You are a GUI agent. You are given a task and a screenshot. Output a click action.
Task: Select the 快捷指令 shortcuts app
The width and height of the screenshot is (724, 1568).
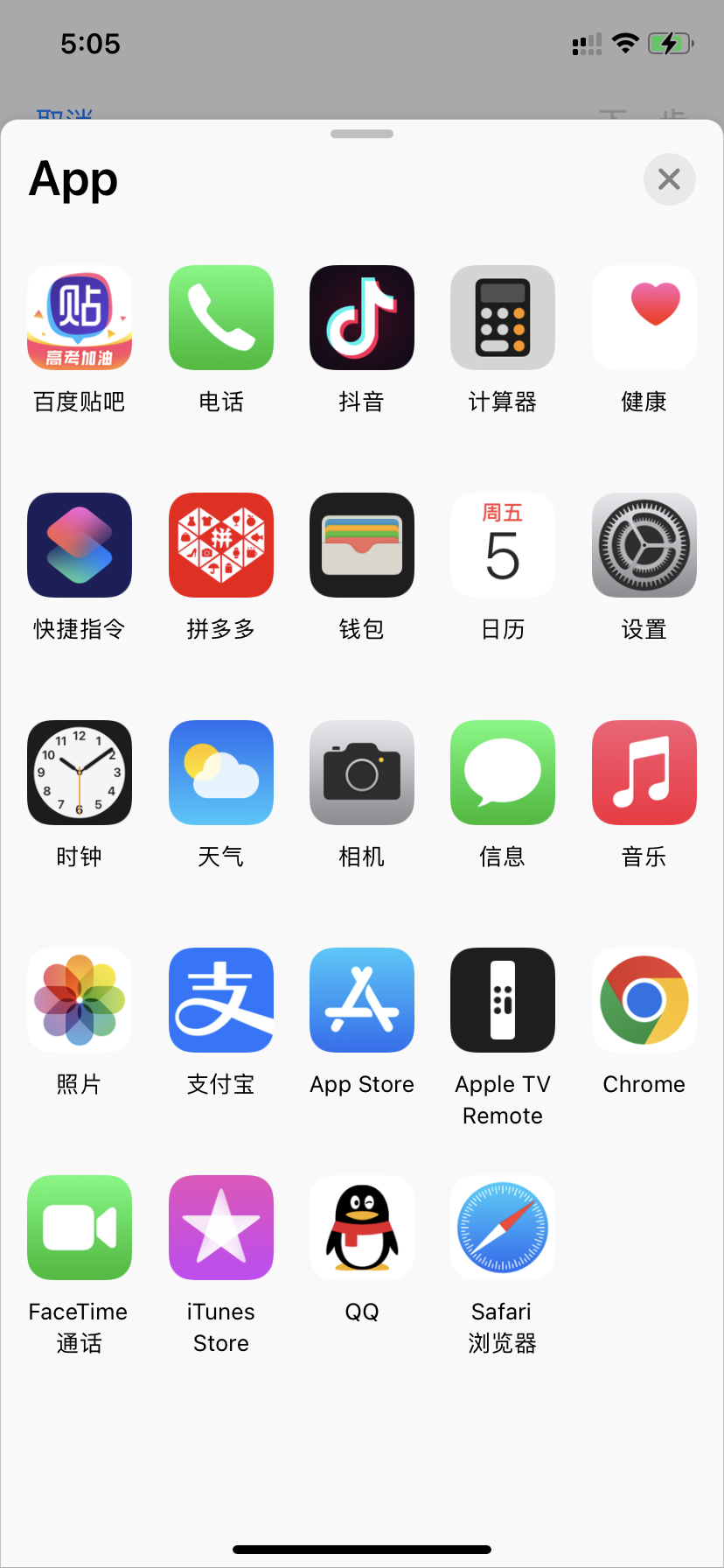[80, 545]
